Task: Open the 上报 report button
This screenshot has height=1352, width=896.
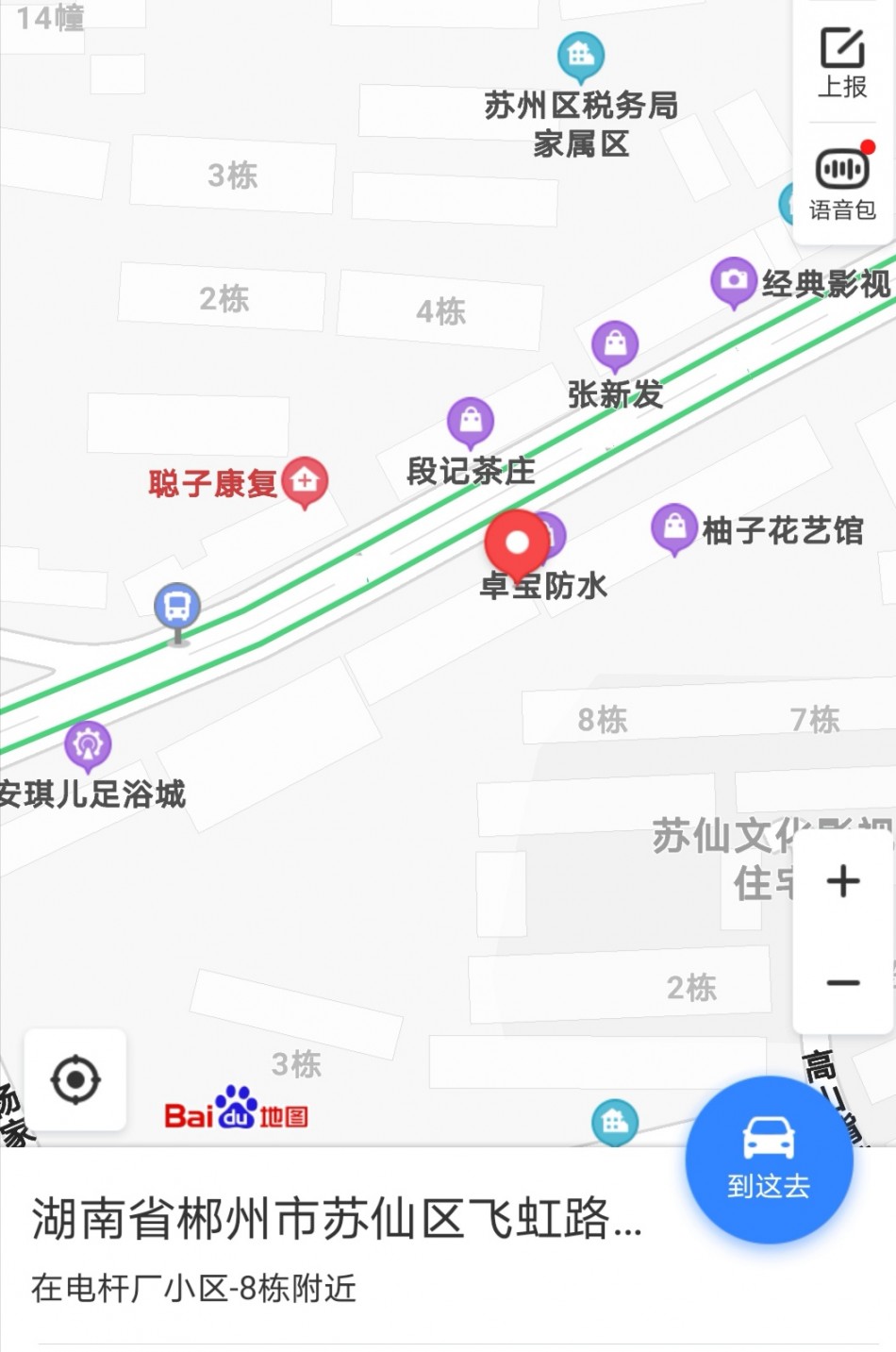Action: click(842, 62)
